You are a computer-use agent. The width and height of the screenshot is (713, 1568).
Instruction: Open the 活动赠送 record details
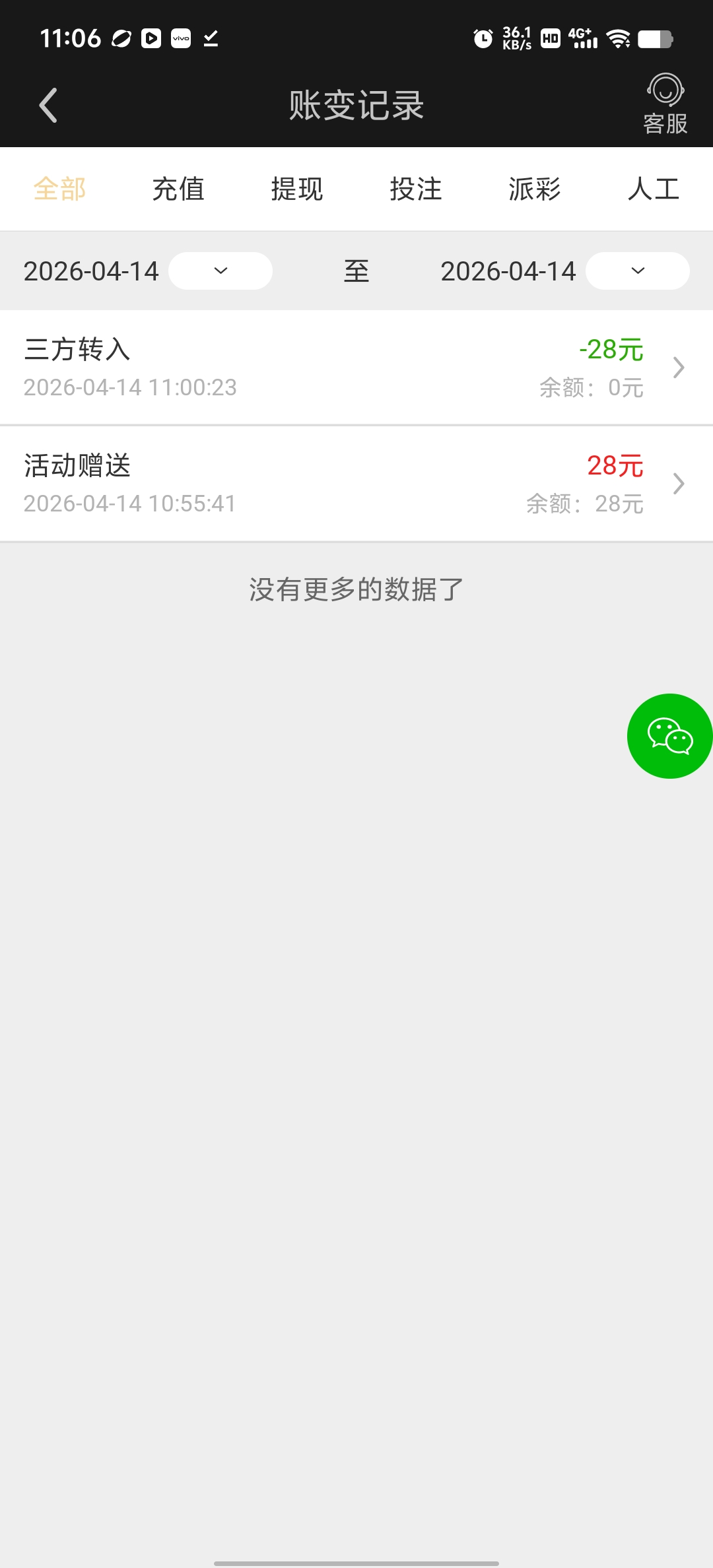click(x=356, y=484)
